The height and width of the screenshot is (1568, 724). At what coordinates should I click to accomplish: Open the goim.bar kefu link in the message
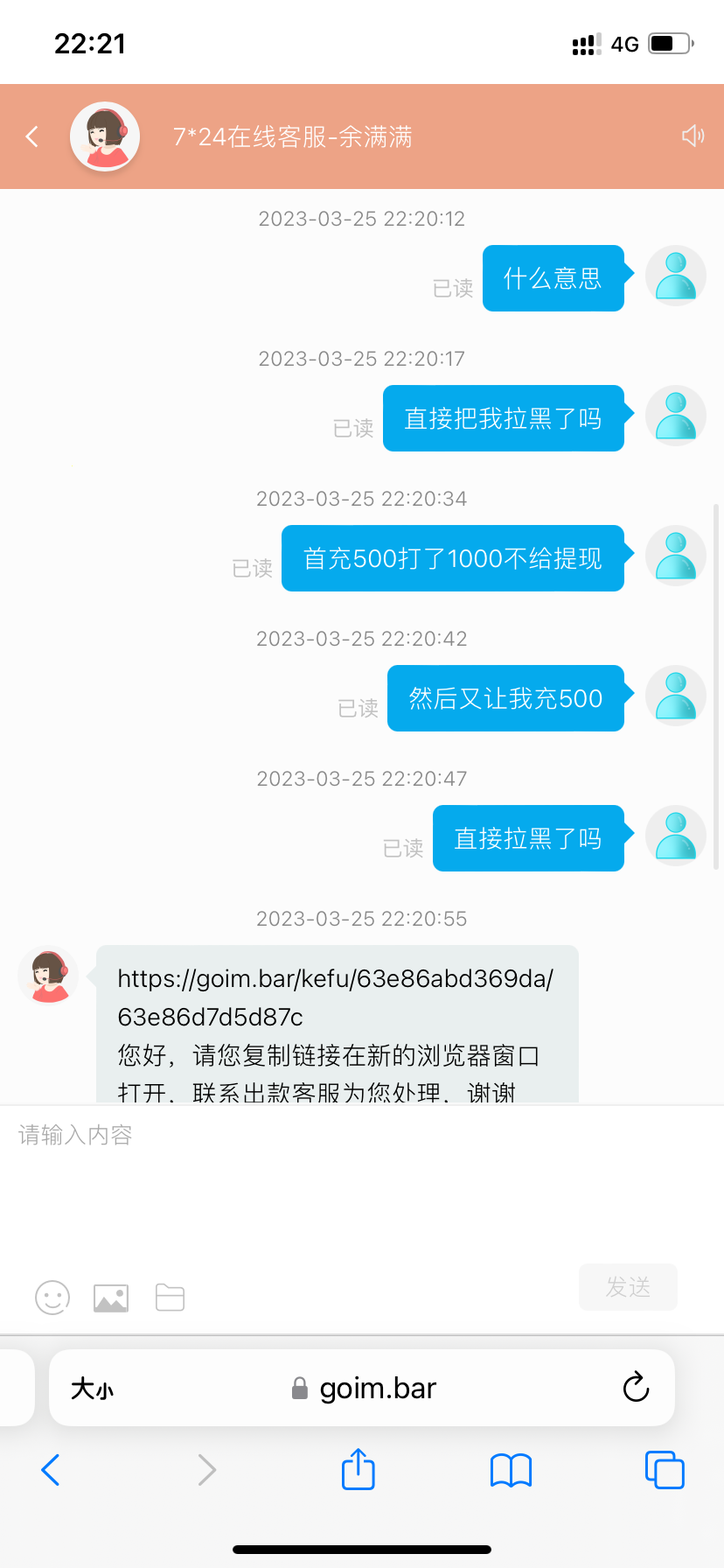335,997
